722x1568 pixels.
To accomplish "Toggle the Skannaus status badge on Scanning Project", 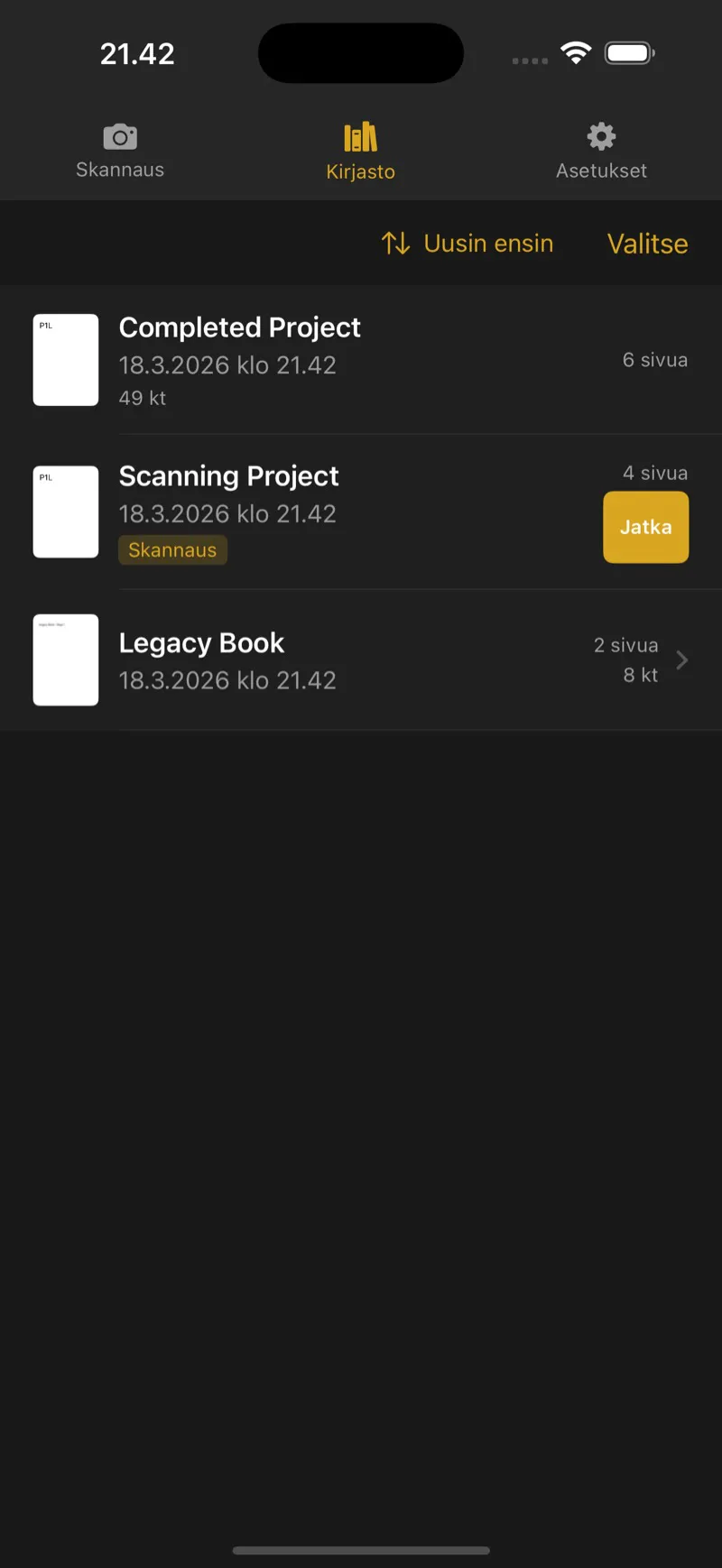I will [172, 549].
